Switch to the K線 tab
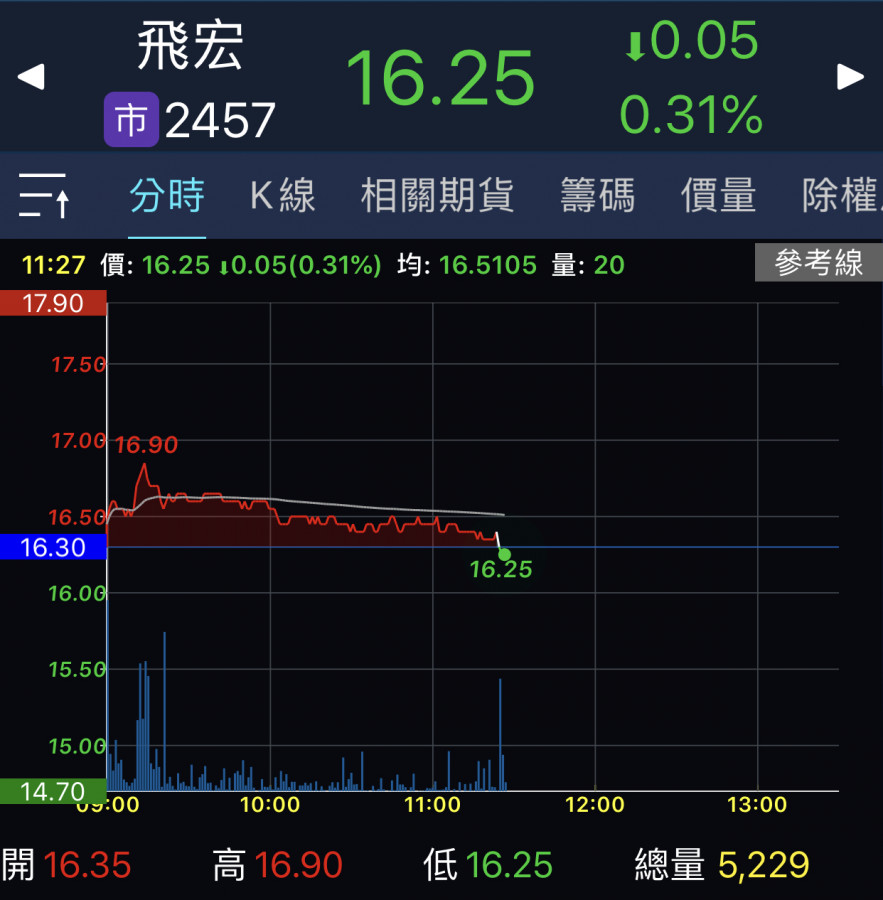The height and width of the screenshot is (900, 883). 282,195
